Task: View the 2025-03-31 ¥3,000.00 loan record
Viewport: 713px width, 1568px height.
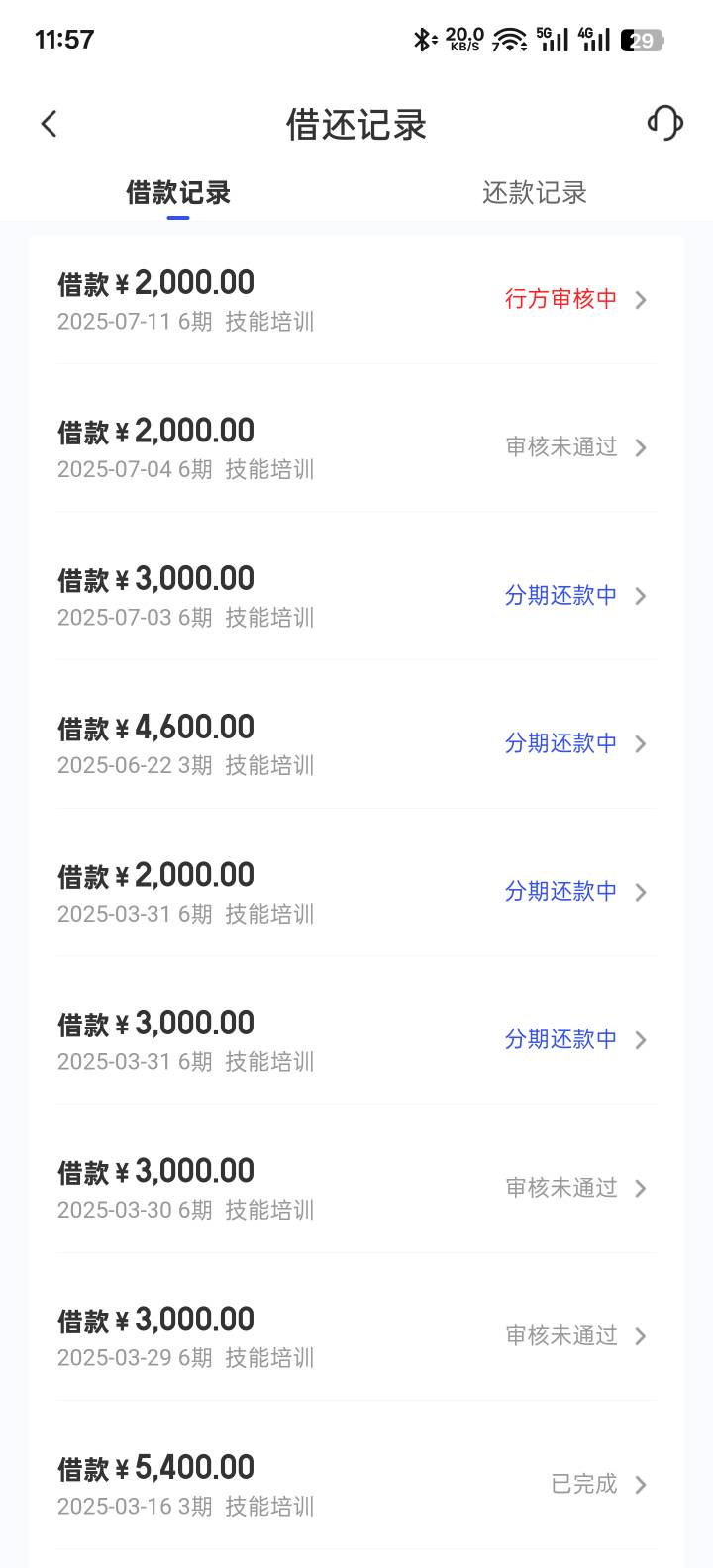Action: click(x=356, y=1039)
